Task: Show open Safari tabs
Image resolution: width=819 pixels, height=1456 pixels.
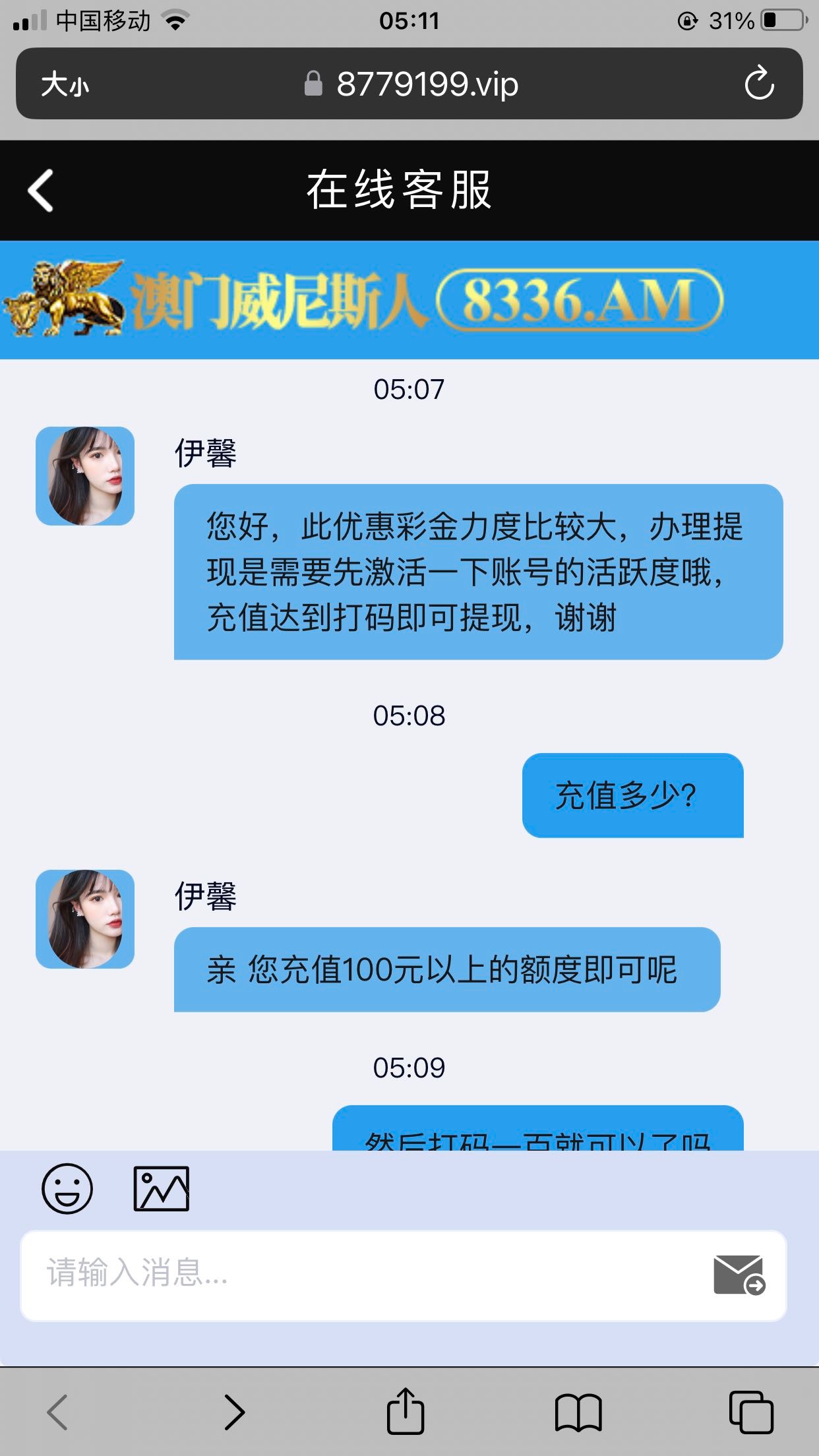Action: click(751, 1412)
